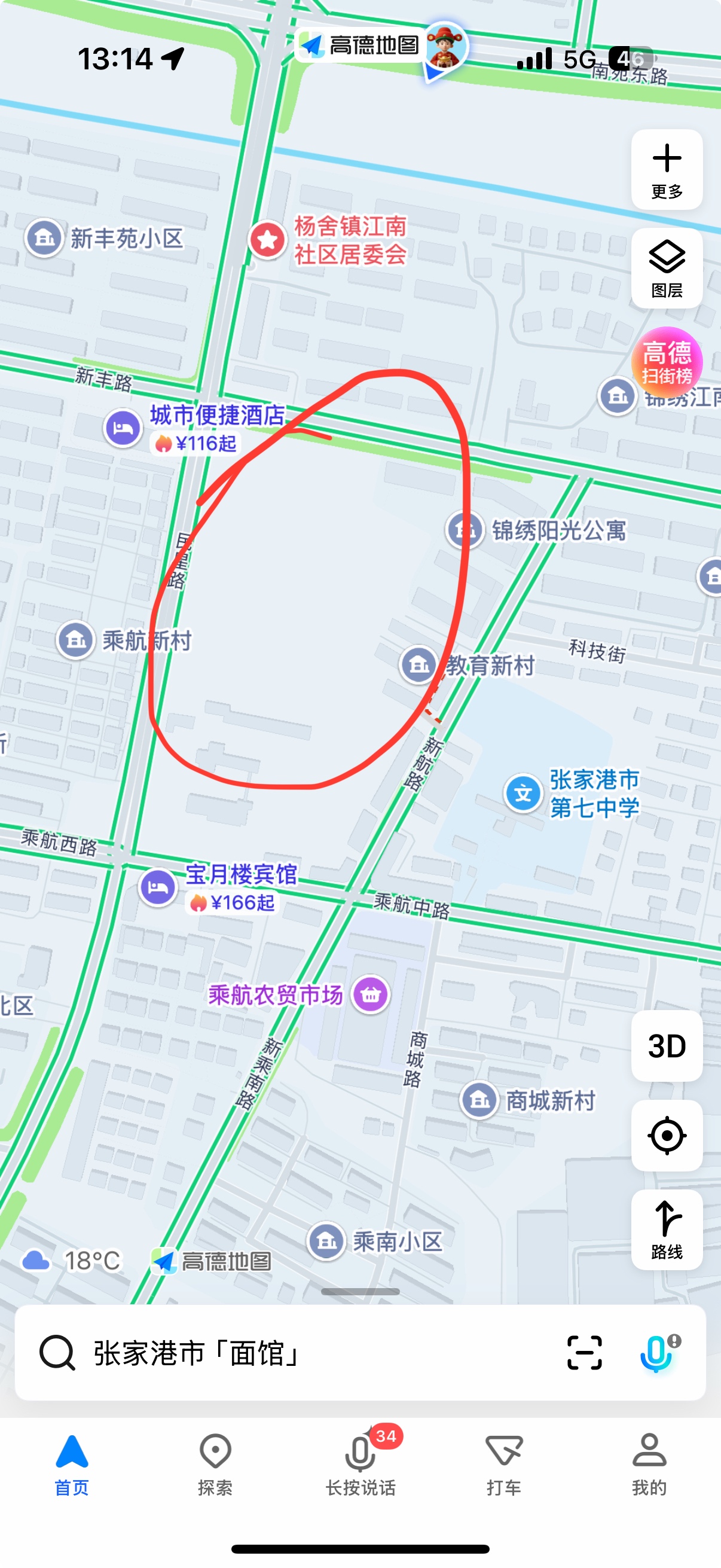Check the 18°C weather widget

[x=73, y=1261]
